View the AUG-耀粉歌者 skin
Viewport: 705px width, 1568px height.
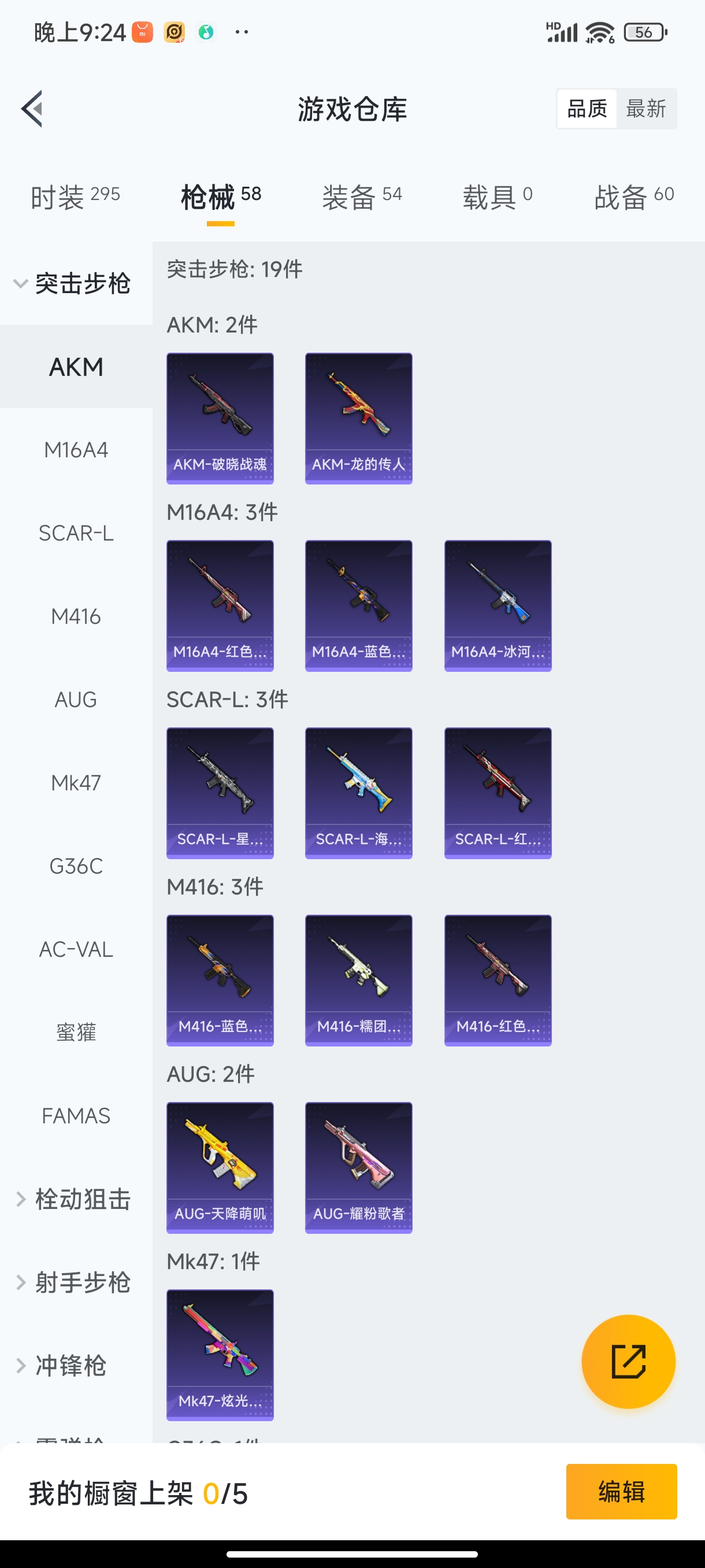click(358, 1167)
